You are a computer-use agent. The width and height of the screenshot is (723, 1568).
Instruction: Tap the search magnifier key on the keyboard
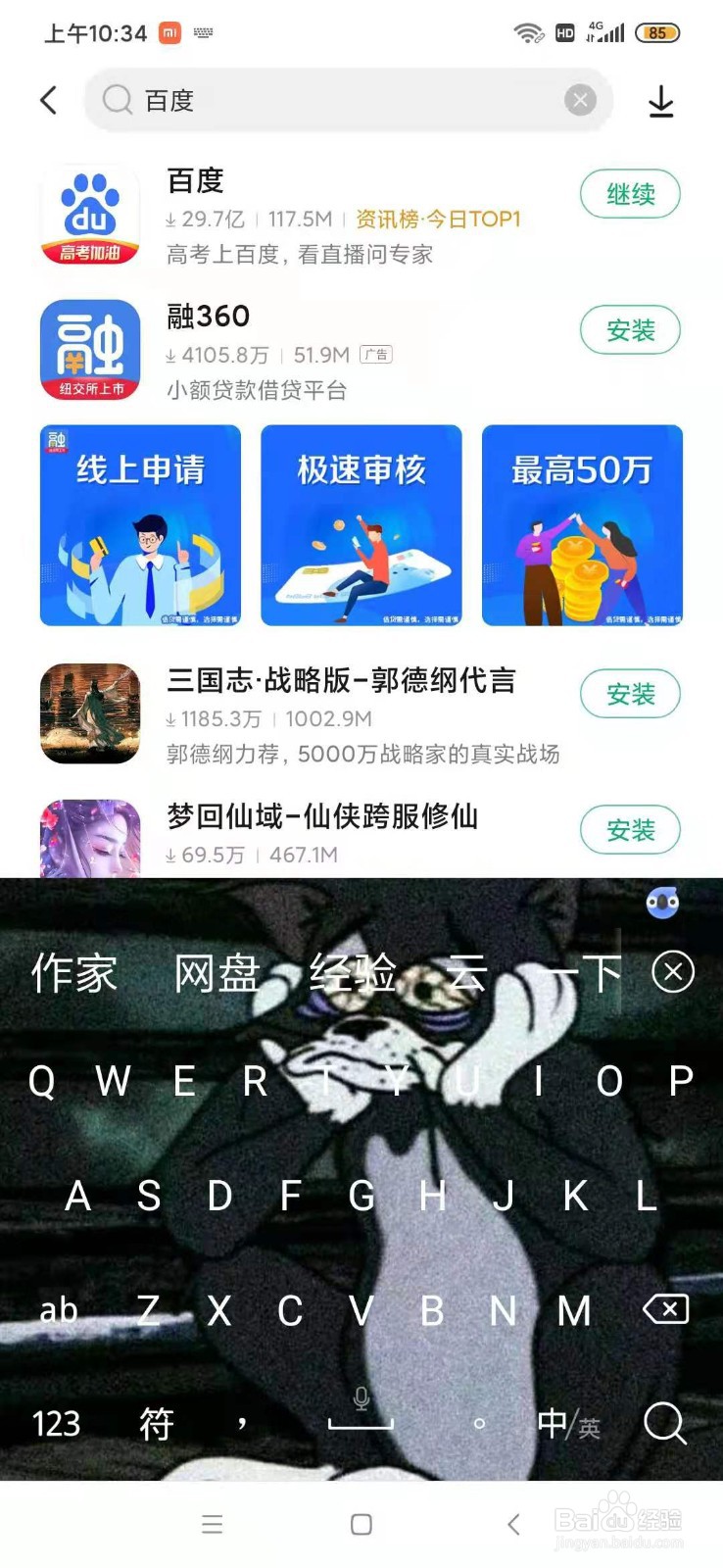coord(667,1426)
